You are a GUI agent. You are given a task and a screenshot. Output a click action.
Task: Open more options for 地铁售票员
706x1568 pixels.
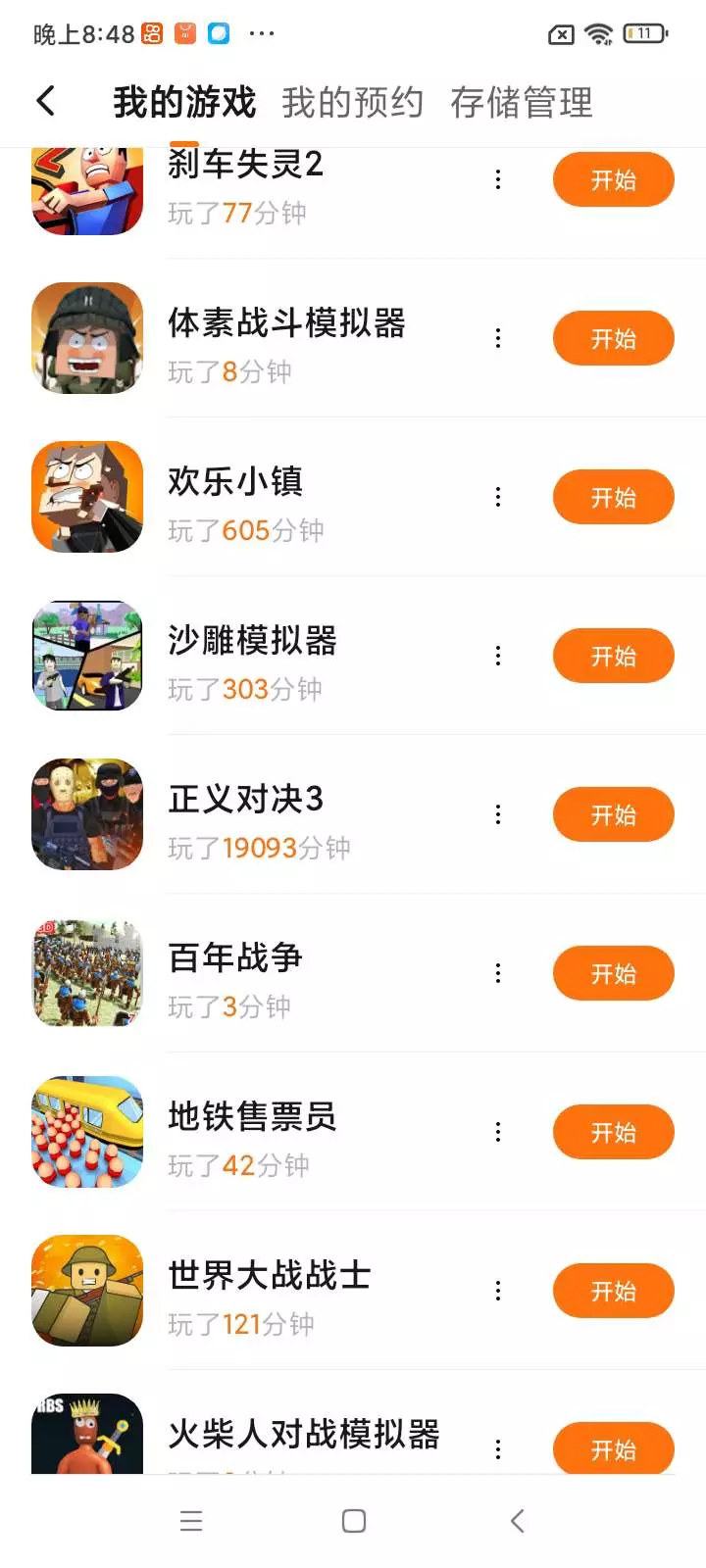point(498,1132)
